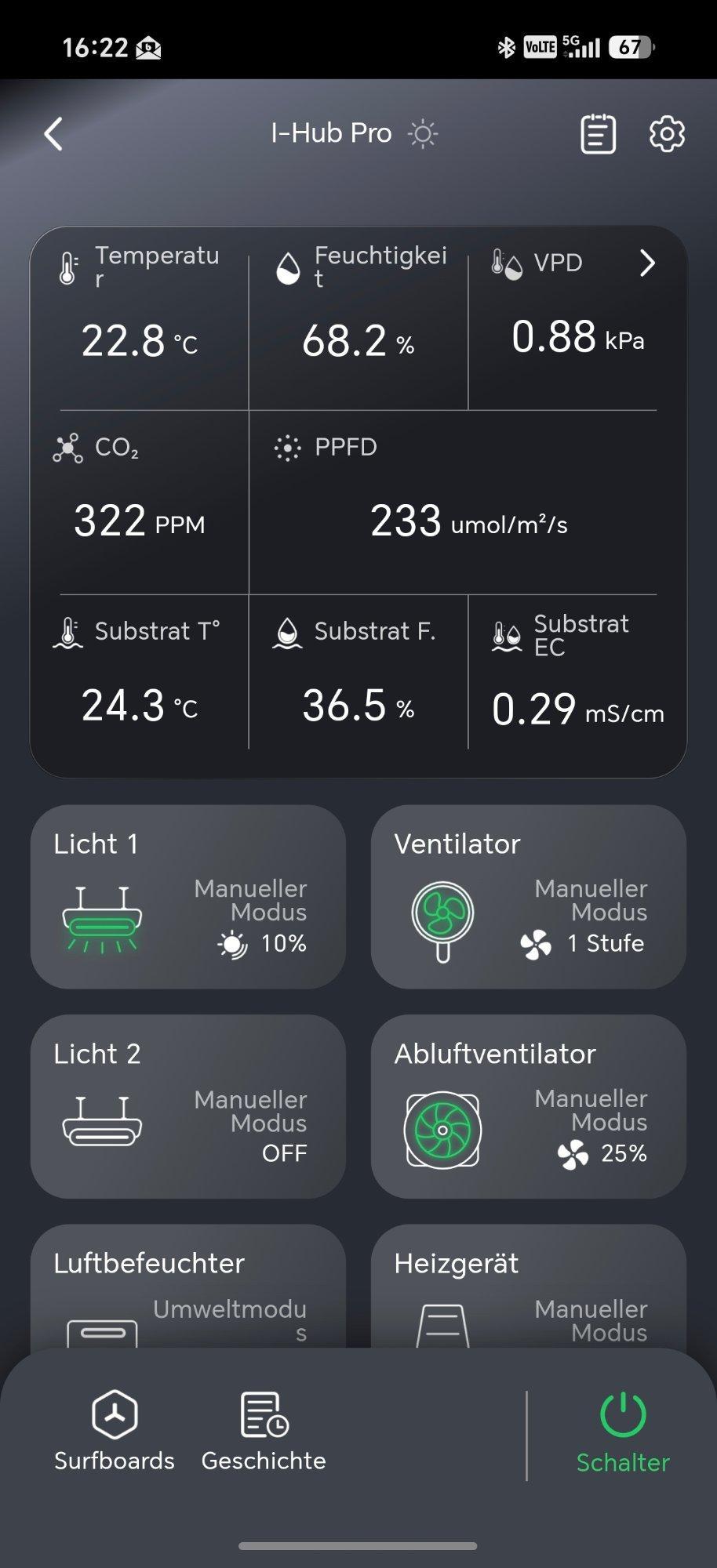717x1568 pixels.
Task: Open the Geschichte history tab
Action: [264, 1432]
